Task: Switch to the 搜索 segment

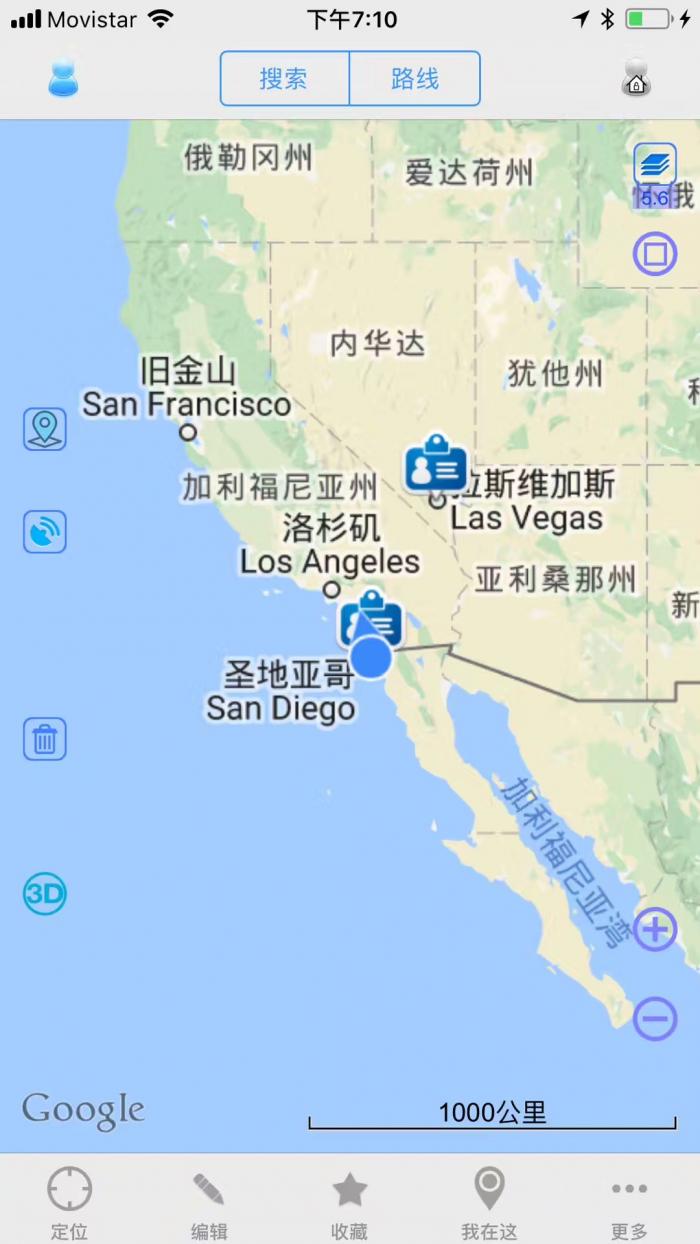Action: click(284, 79)
